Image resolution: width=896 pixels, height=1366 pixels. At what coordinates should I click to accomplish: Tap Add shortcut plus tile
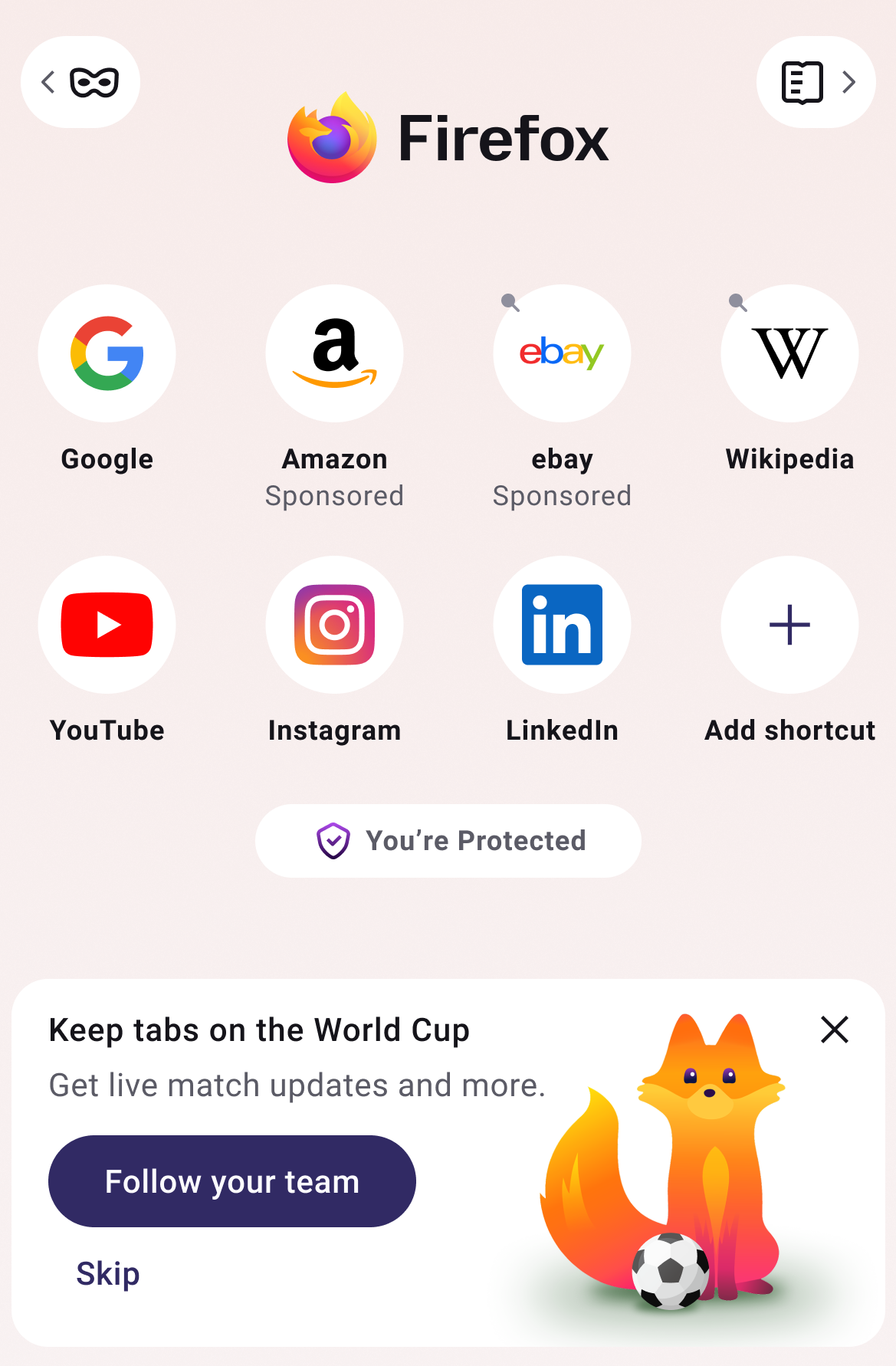pyautogui.click(x=789, y=625)
